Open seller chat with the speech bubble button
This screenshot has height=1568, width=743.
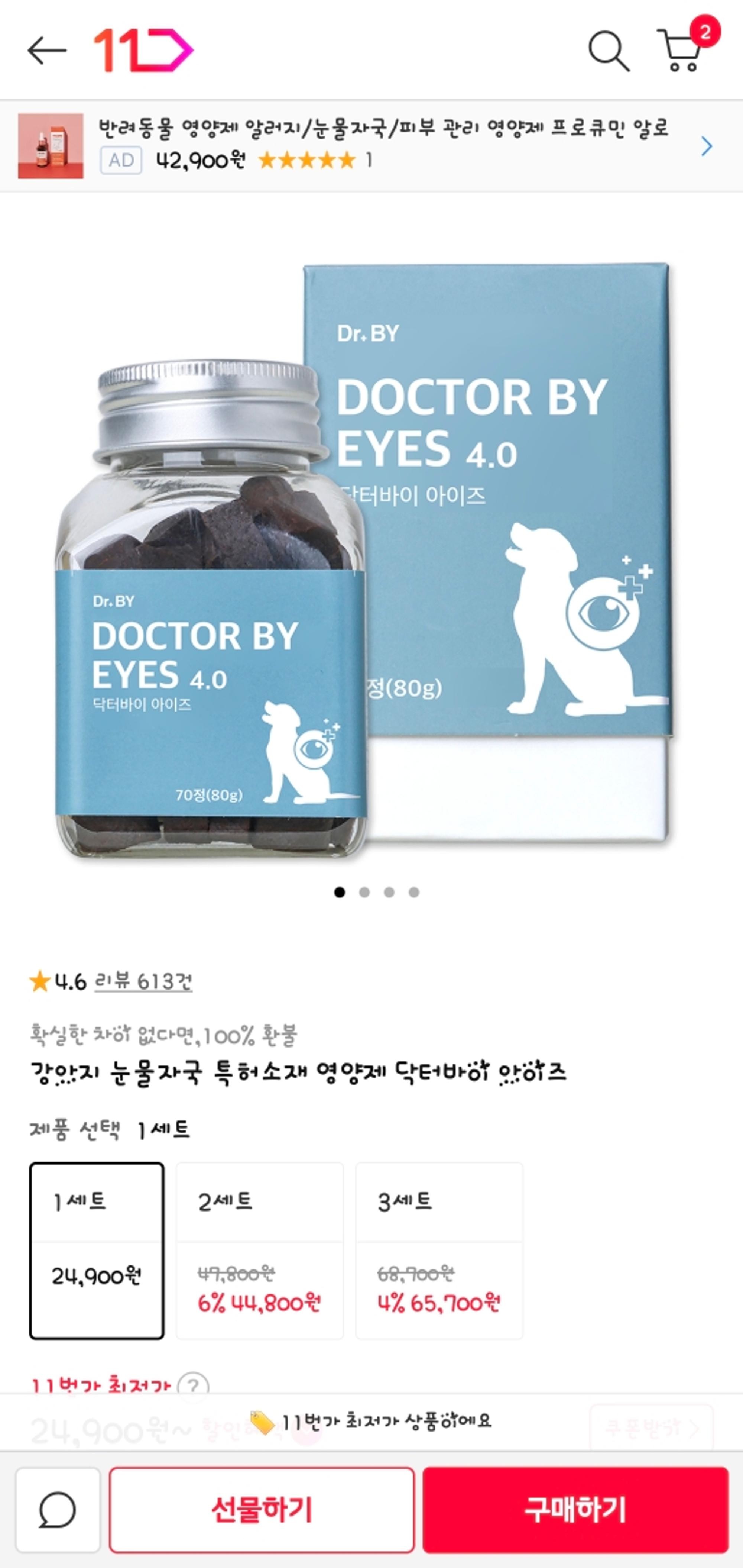(58, 1510)
